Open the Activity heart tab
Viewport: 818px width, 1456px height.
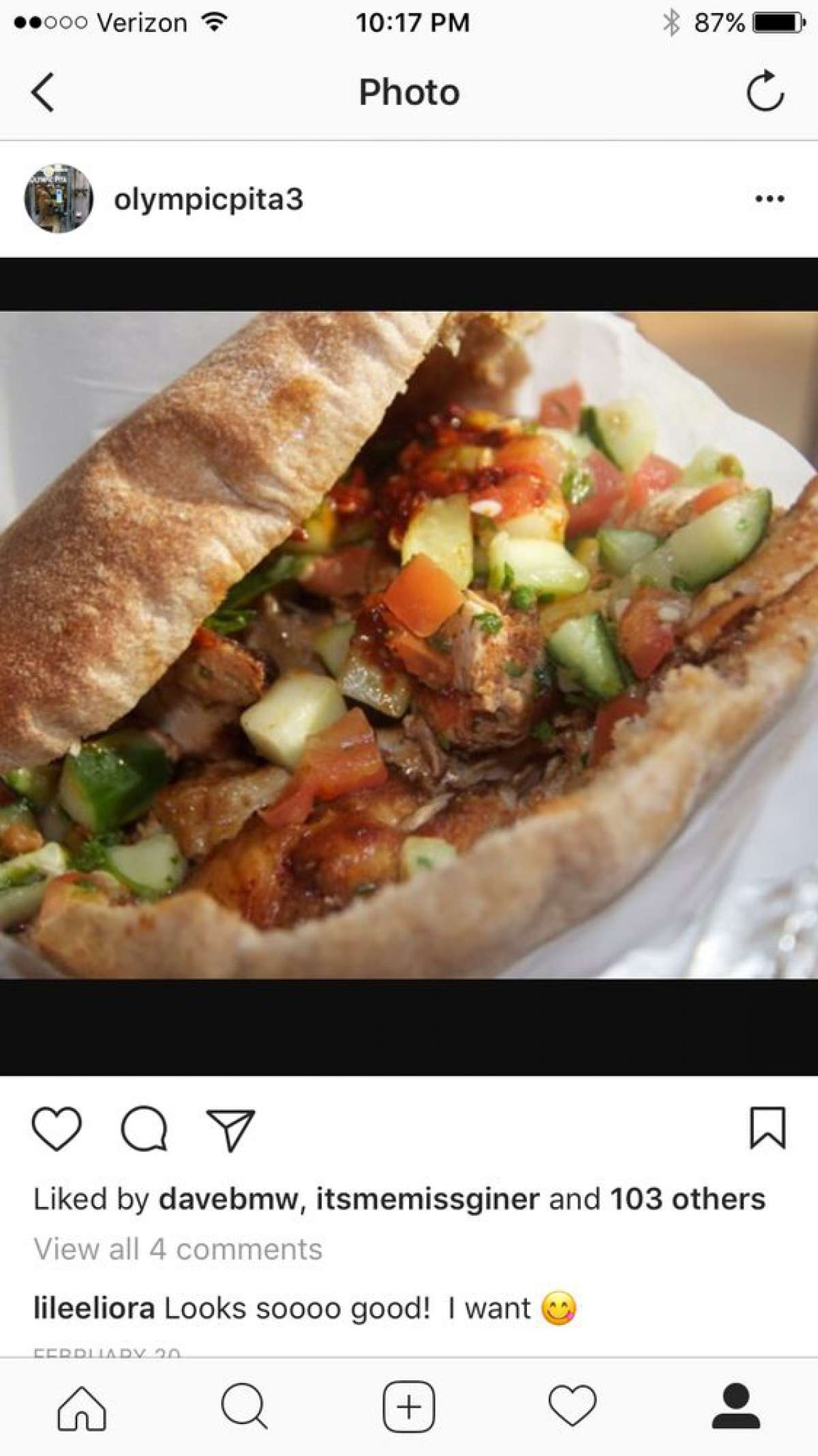[573, 1406]
